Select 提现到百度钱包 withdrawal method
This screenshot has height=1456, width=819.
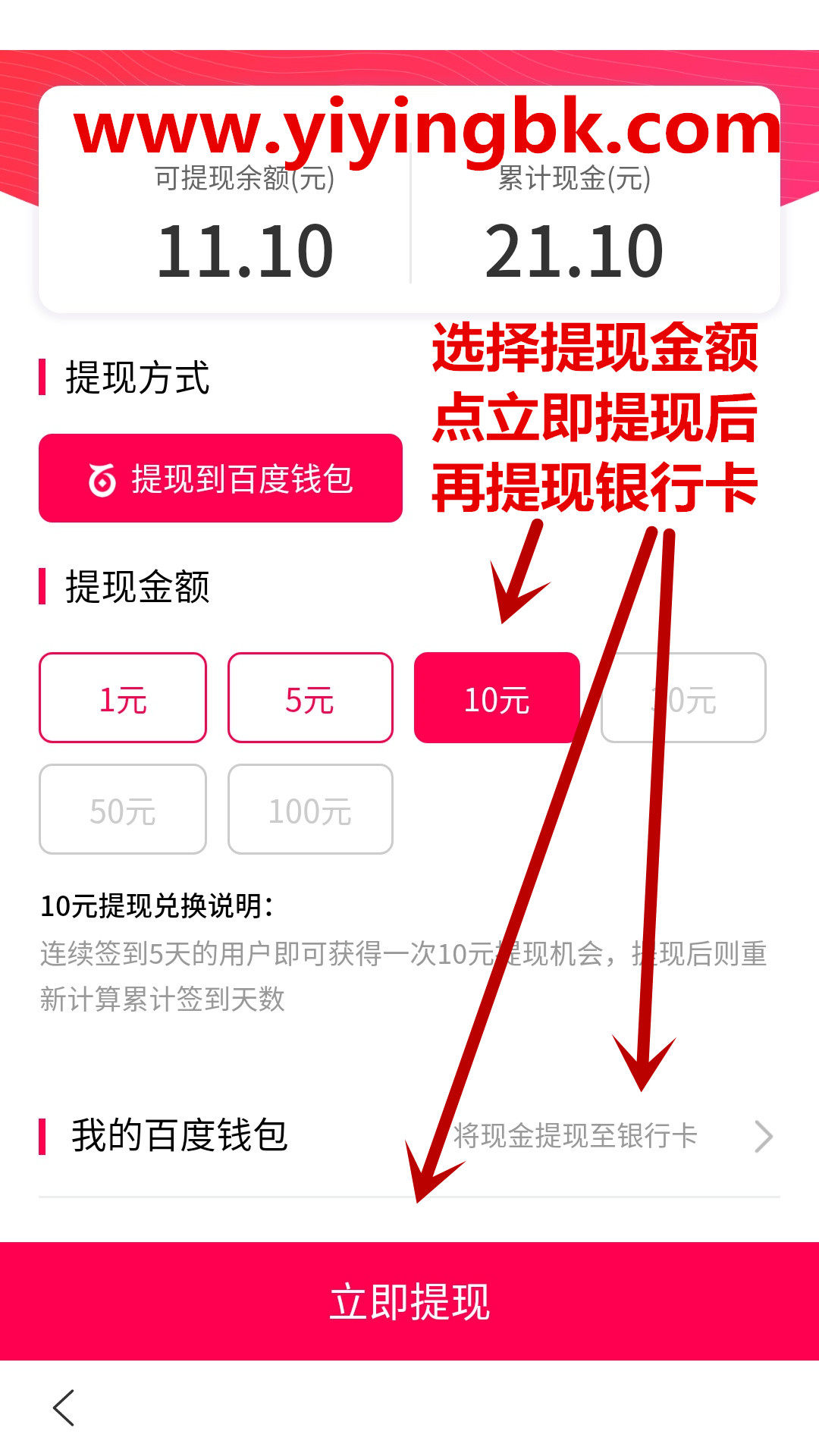point(221,478)
